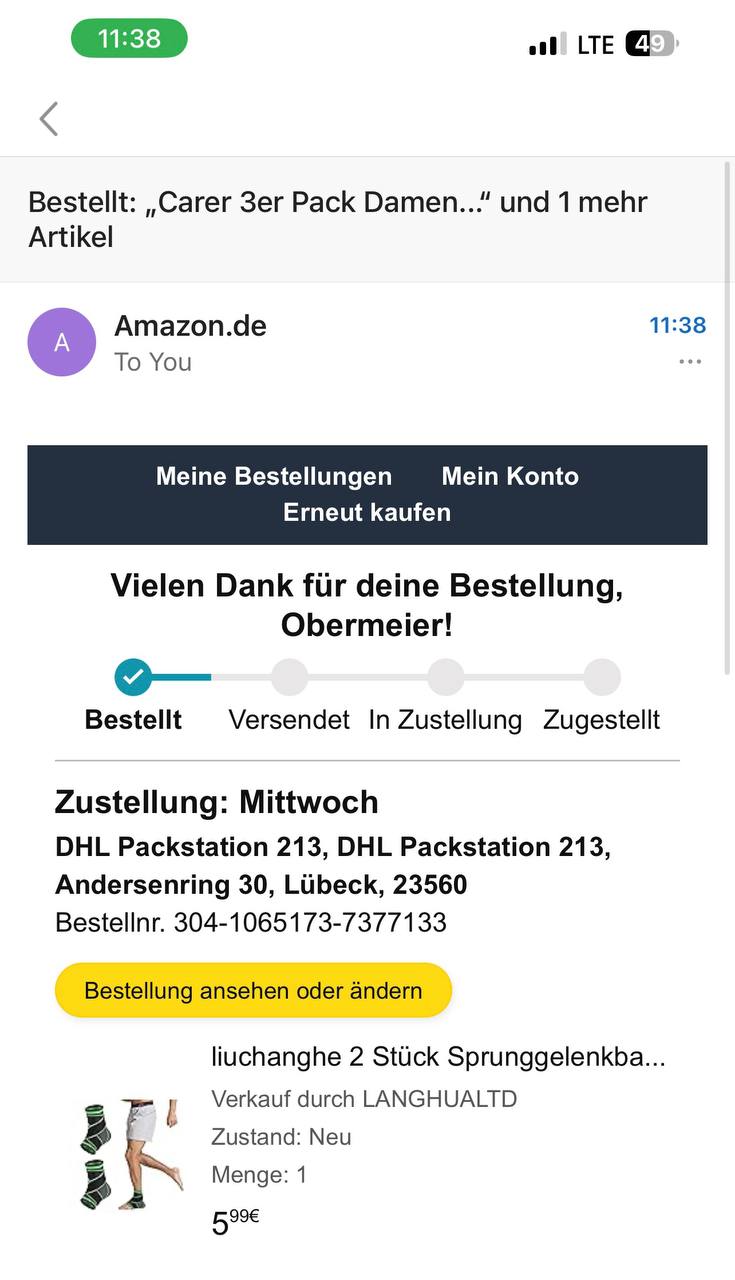
Task: Go back to the inbox
Action: coord(48,119)
